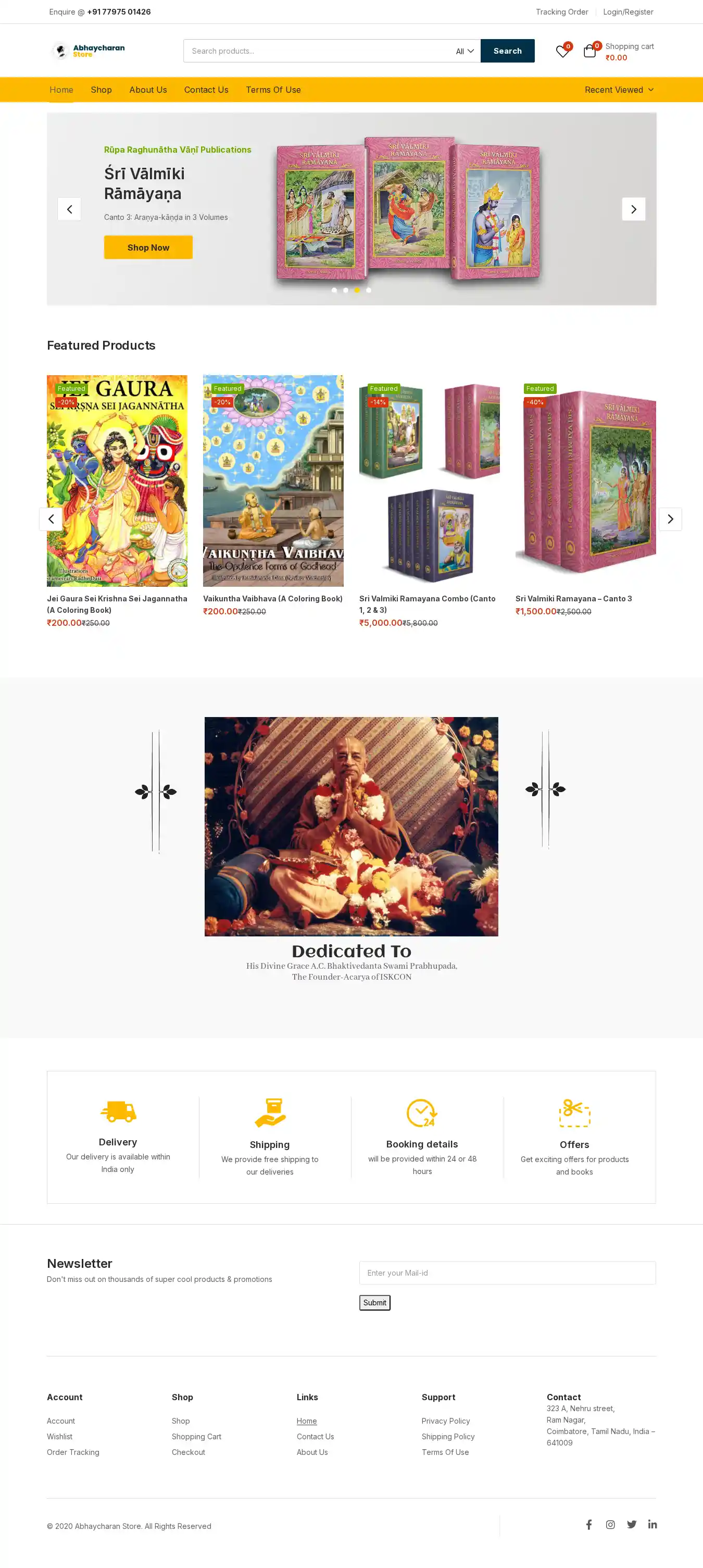Viewport: 703px width, 1568px height.
Task: Tap the Search products field
Action: 316,51
